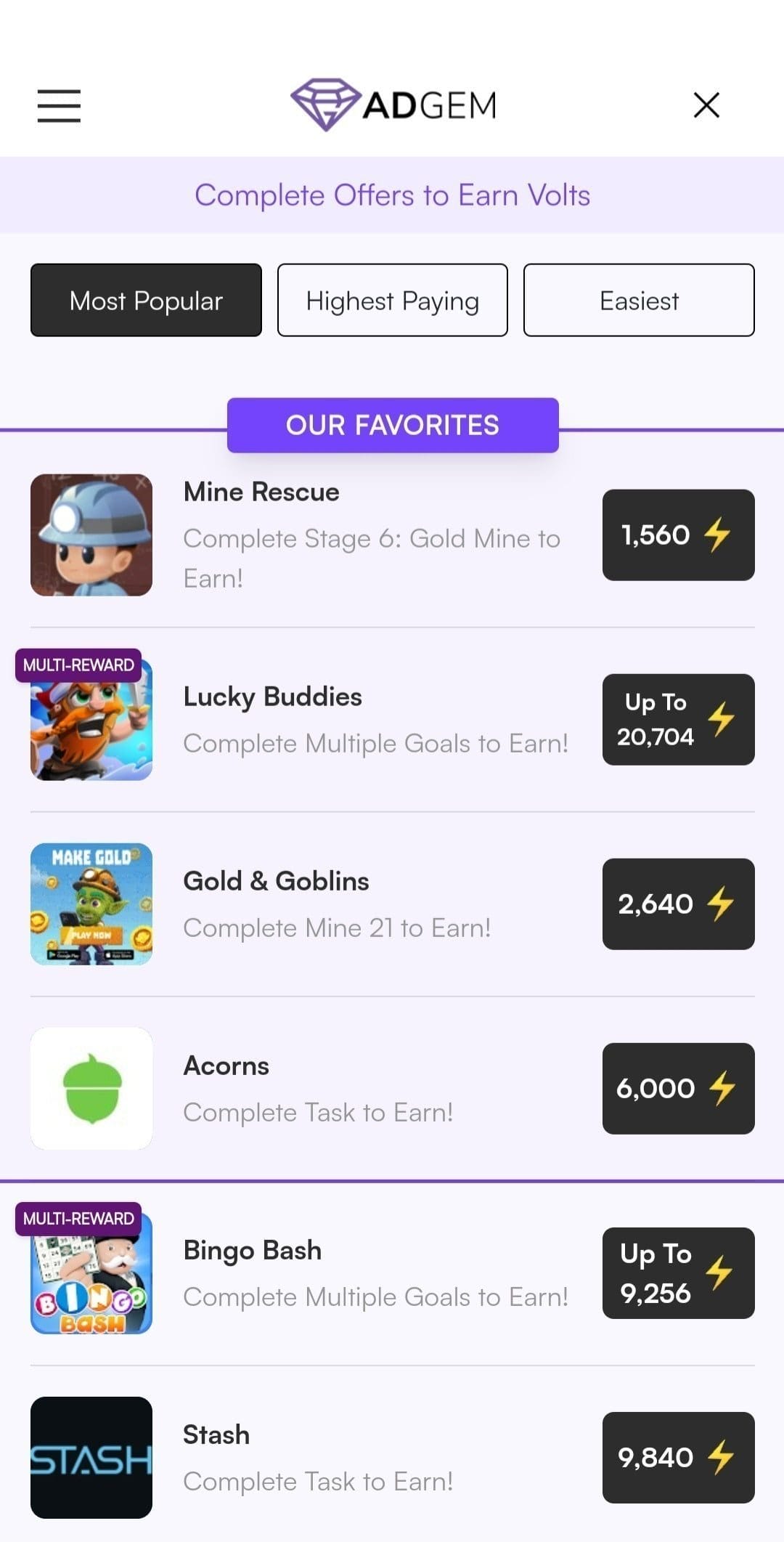Viewport: 784px width, 1542px height.
Task: Switch to Highest Paying offers
Action: 392,300
